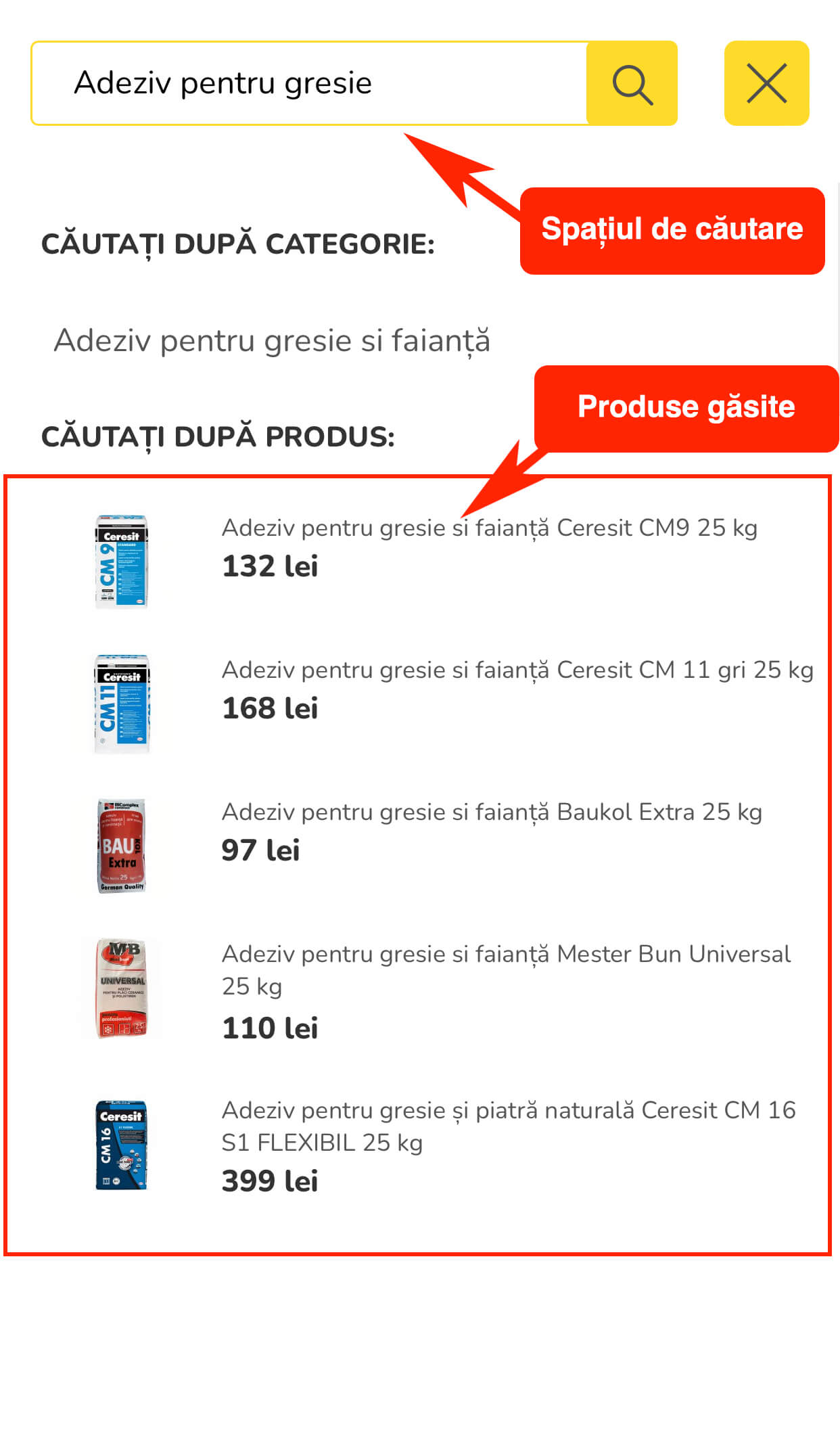Close the search with the X button

coord(766,84)
